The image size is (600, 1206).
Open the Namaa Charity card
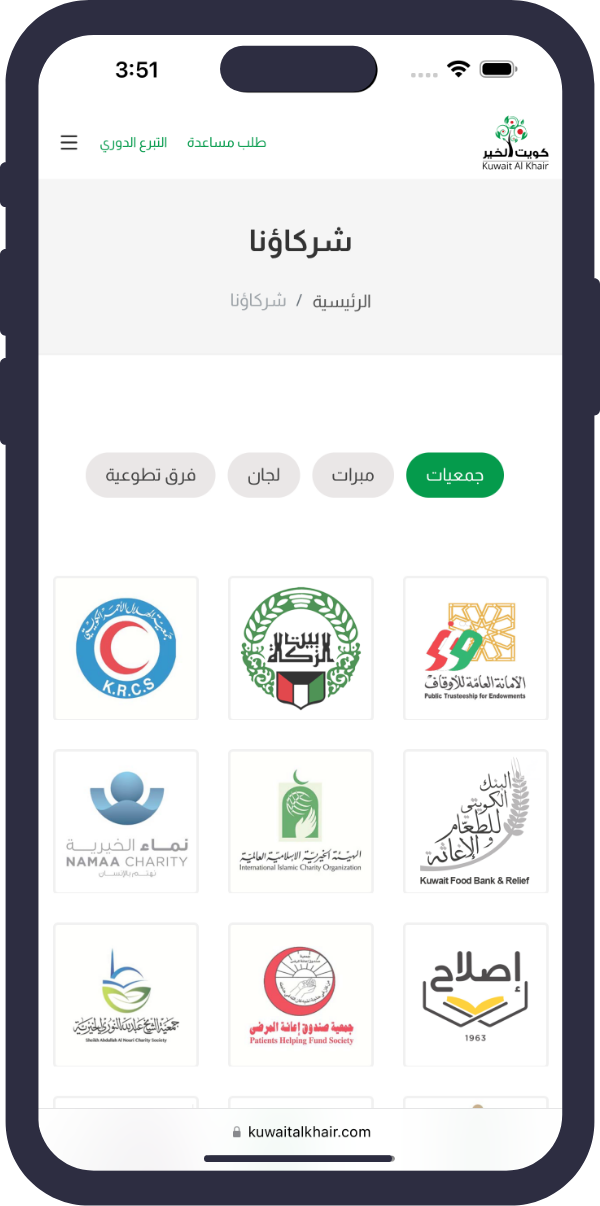(x=126, y=821)
